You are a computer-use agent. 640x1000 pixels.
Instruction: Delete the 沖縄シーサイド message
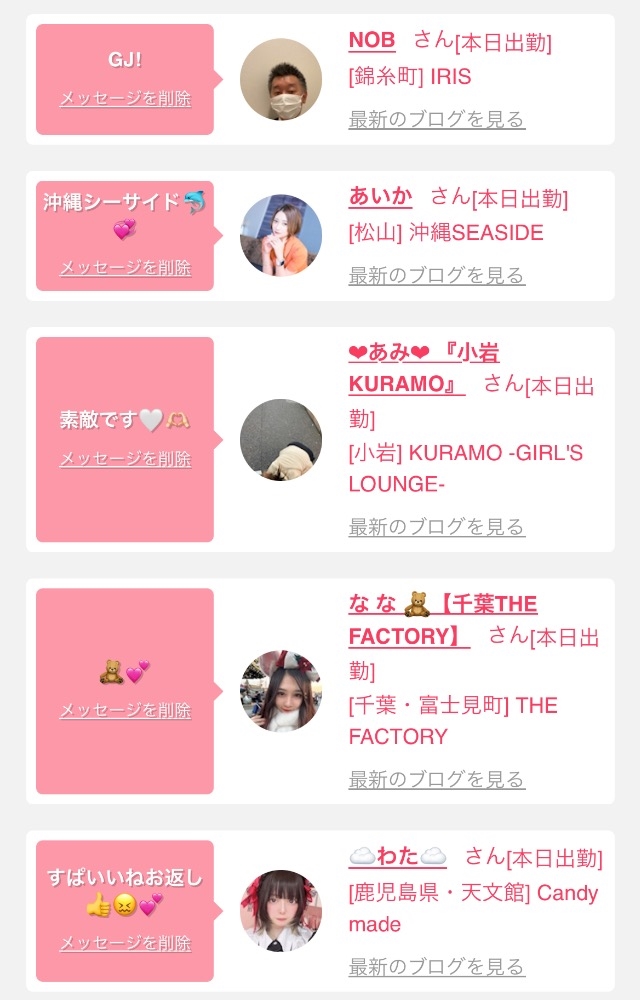[125, 268]
